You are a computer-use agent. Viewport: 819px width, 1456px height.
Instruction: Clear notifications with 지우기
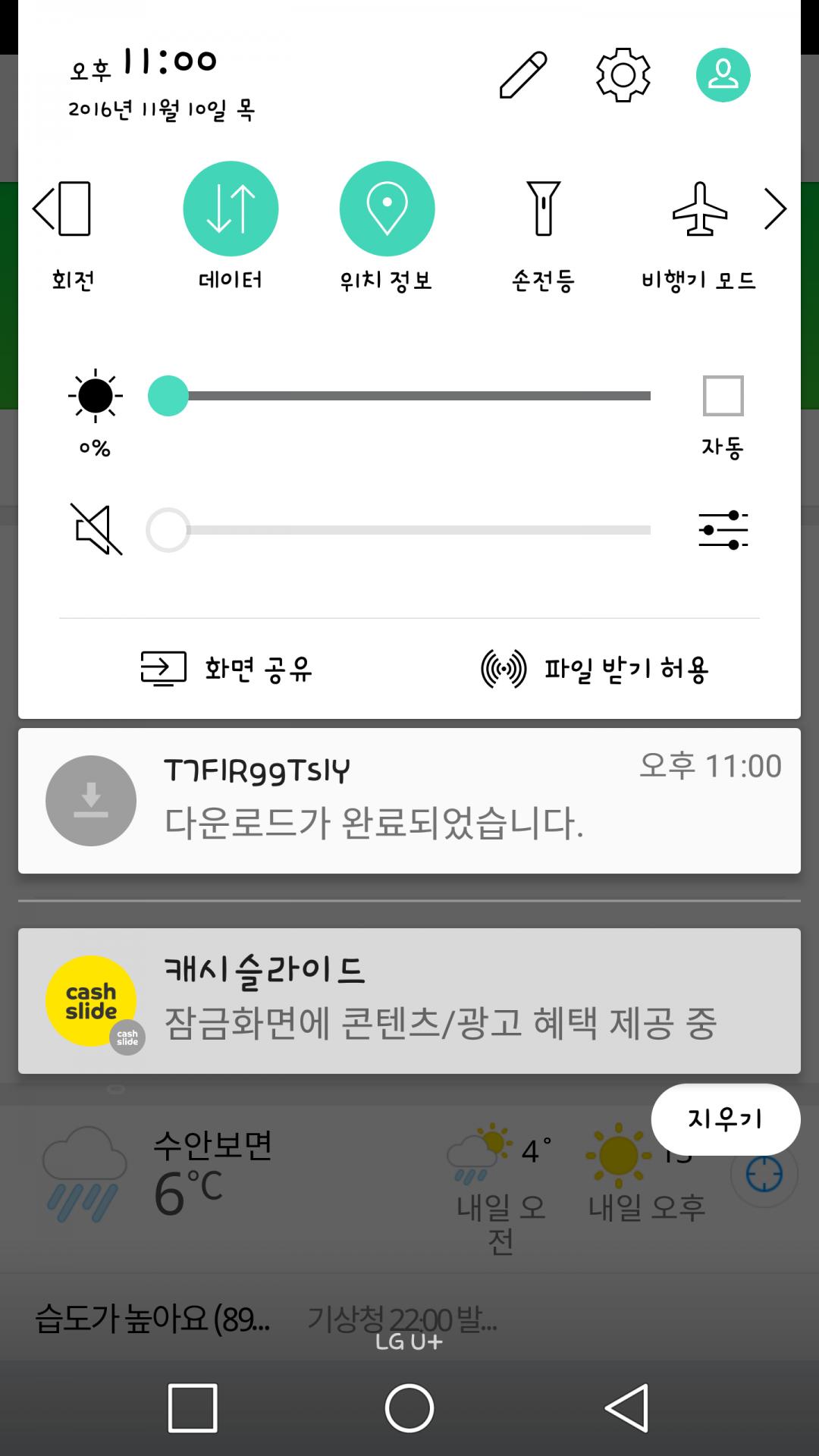coord(725,1119)
